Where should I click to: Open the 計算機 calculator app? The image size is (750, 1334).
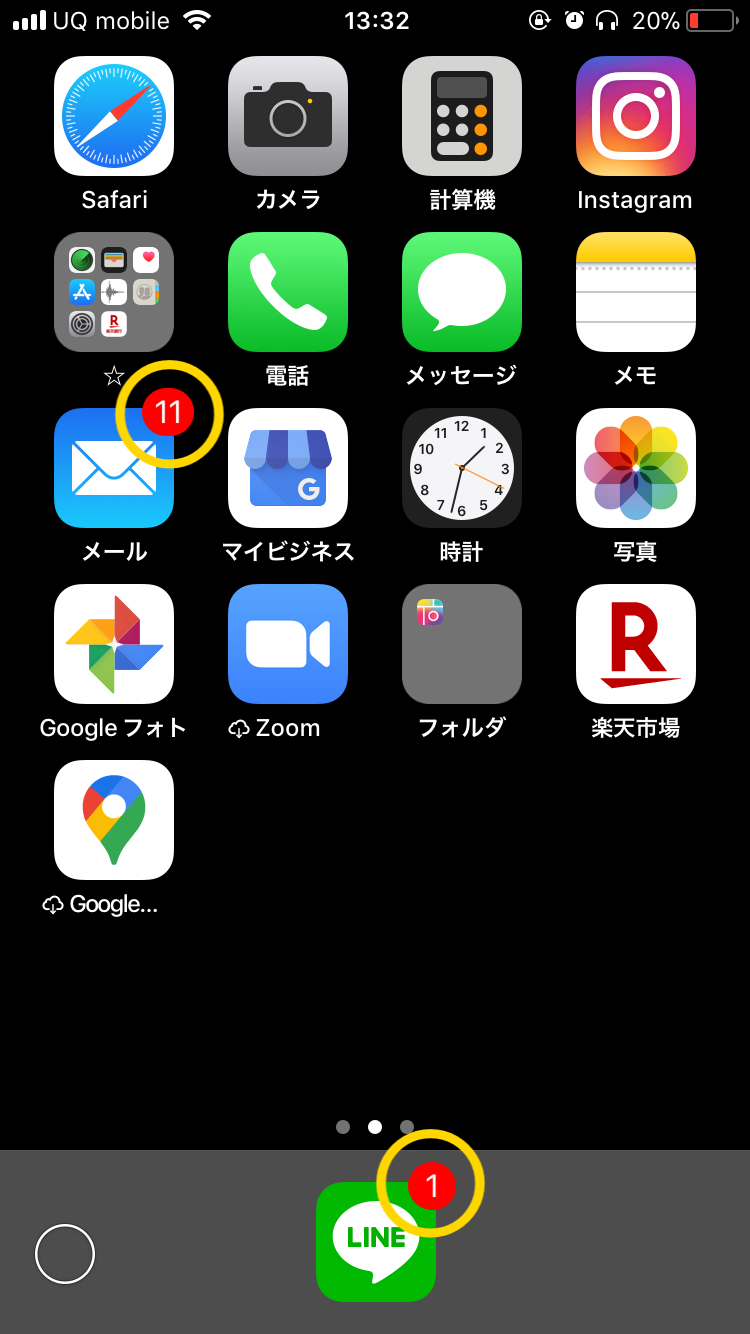(x=462, y=116)
